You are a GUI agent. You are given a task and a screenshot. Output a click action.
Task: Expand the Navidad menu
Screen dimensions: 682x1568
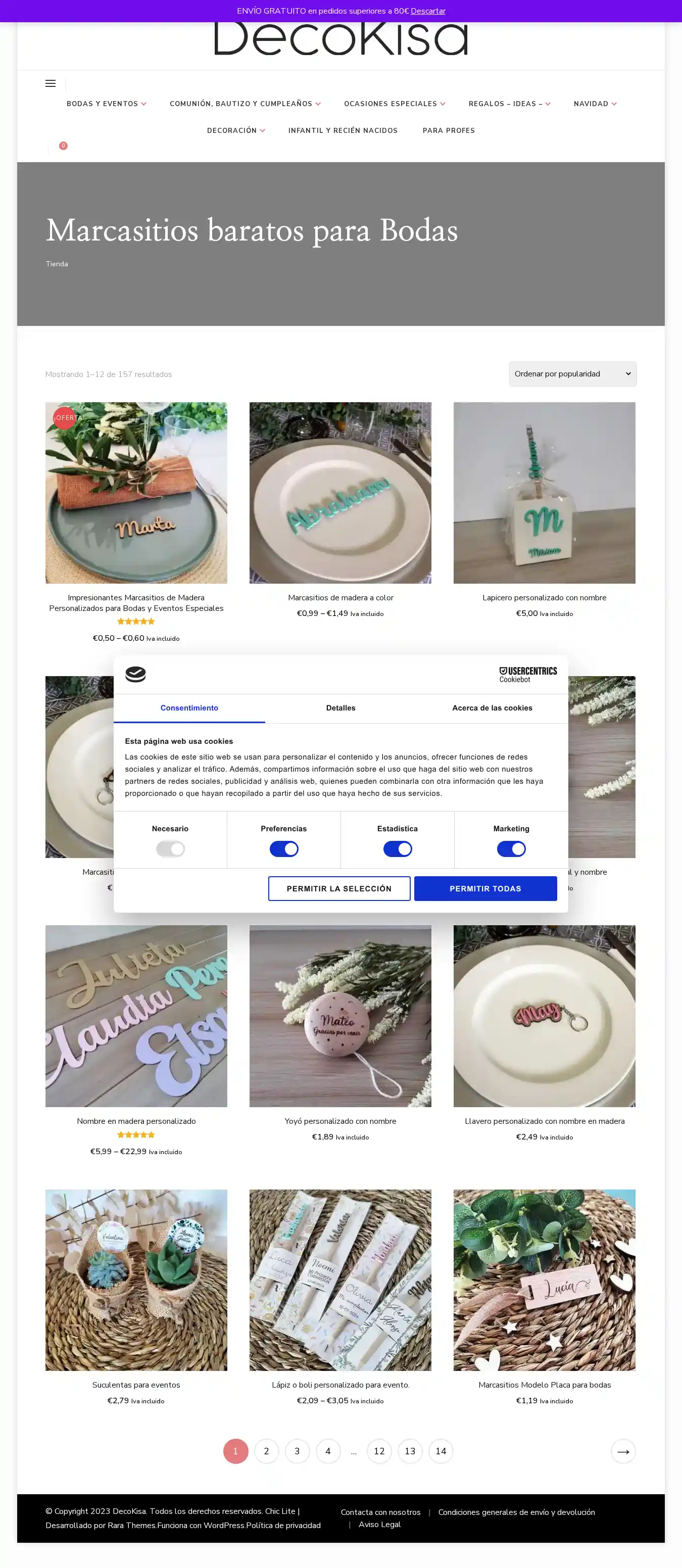coord(595,104)
